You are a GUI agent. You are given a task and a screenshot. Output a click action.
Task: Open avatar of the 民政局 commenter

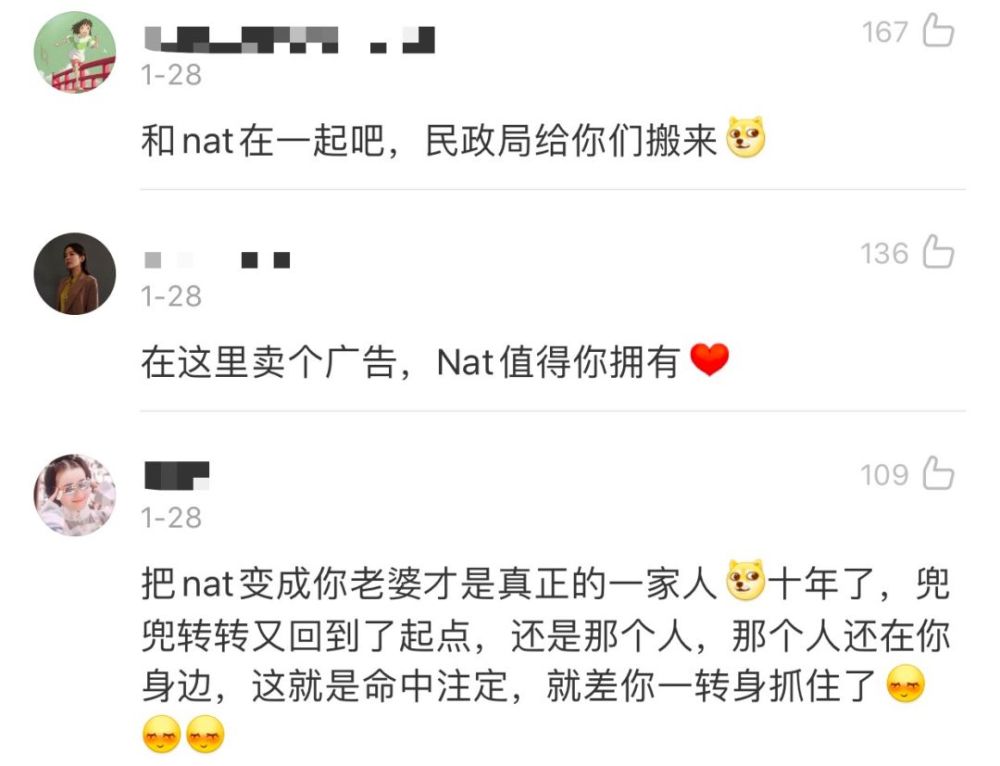click(x=75, y=52)
